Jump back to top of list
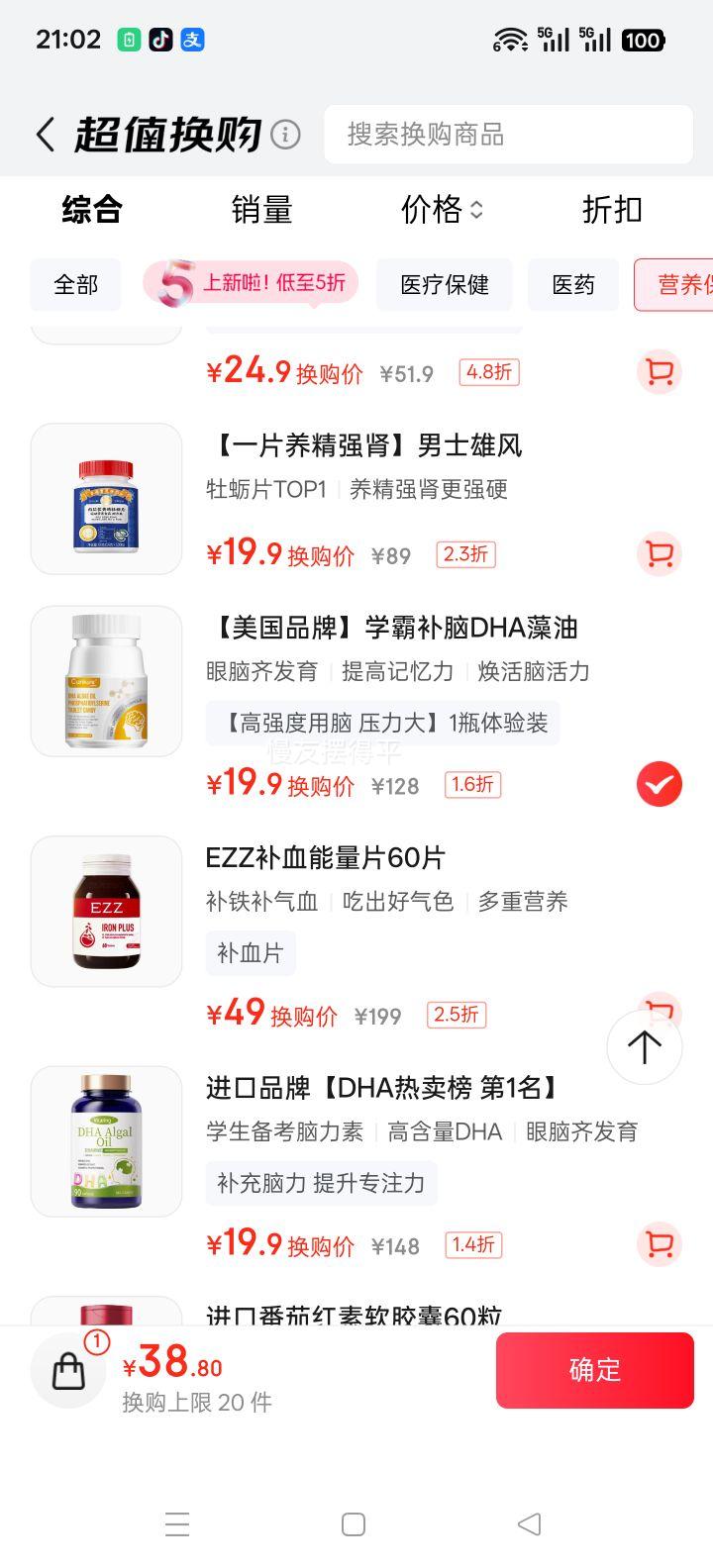 coord(645,1047)
